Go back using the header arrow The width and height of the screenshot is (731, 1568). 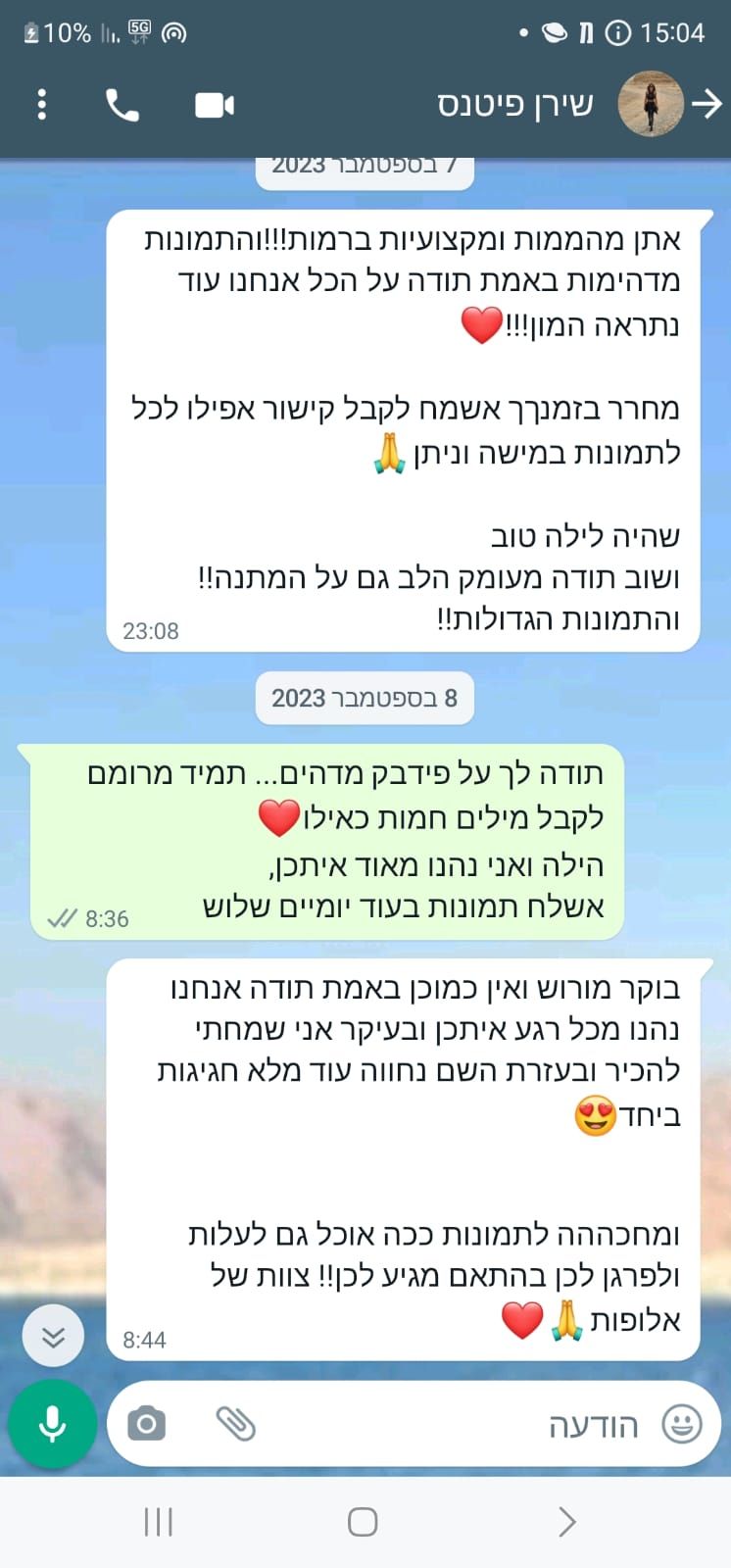(707, 104)
